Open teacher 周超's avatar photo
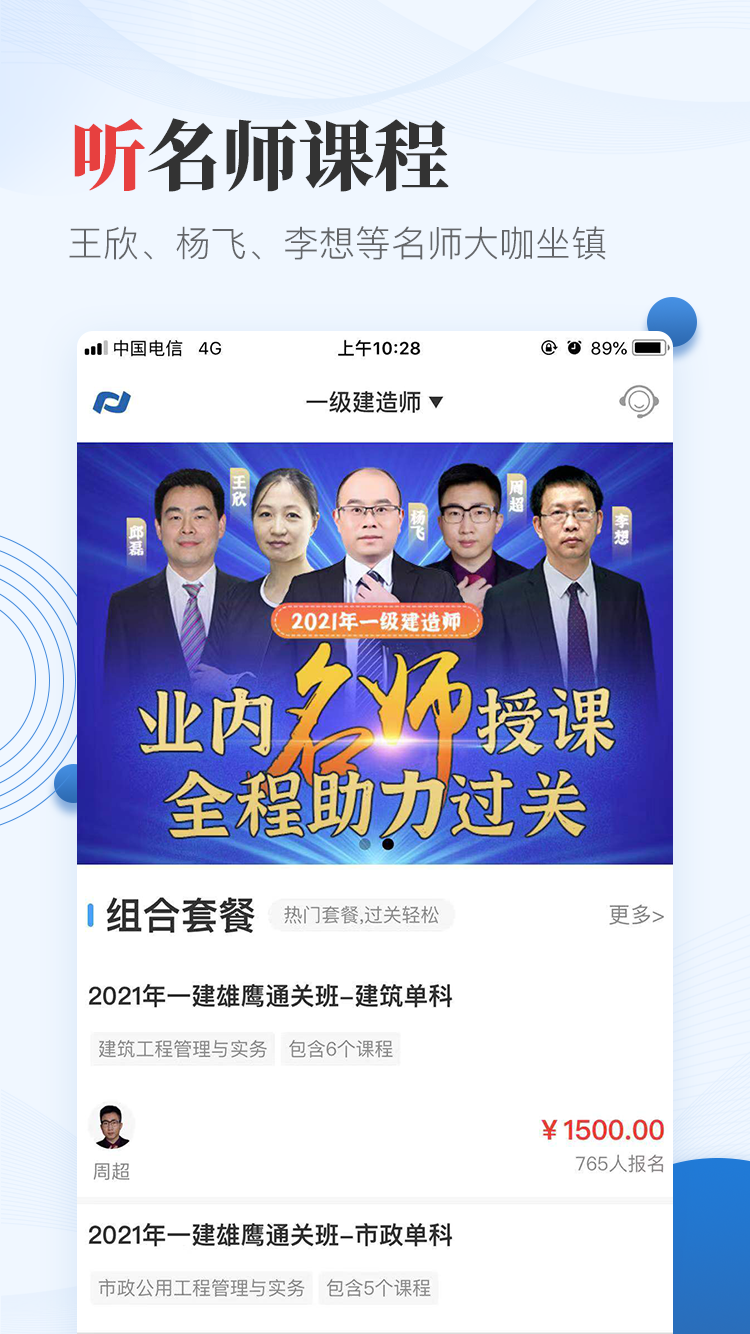The height and width of the screenshot is (1334, 750). coord(111,1124)
